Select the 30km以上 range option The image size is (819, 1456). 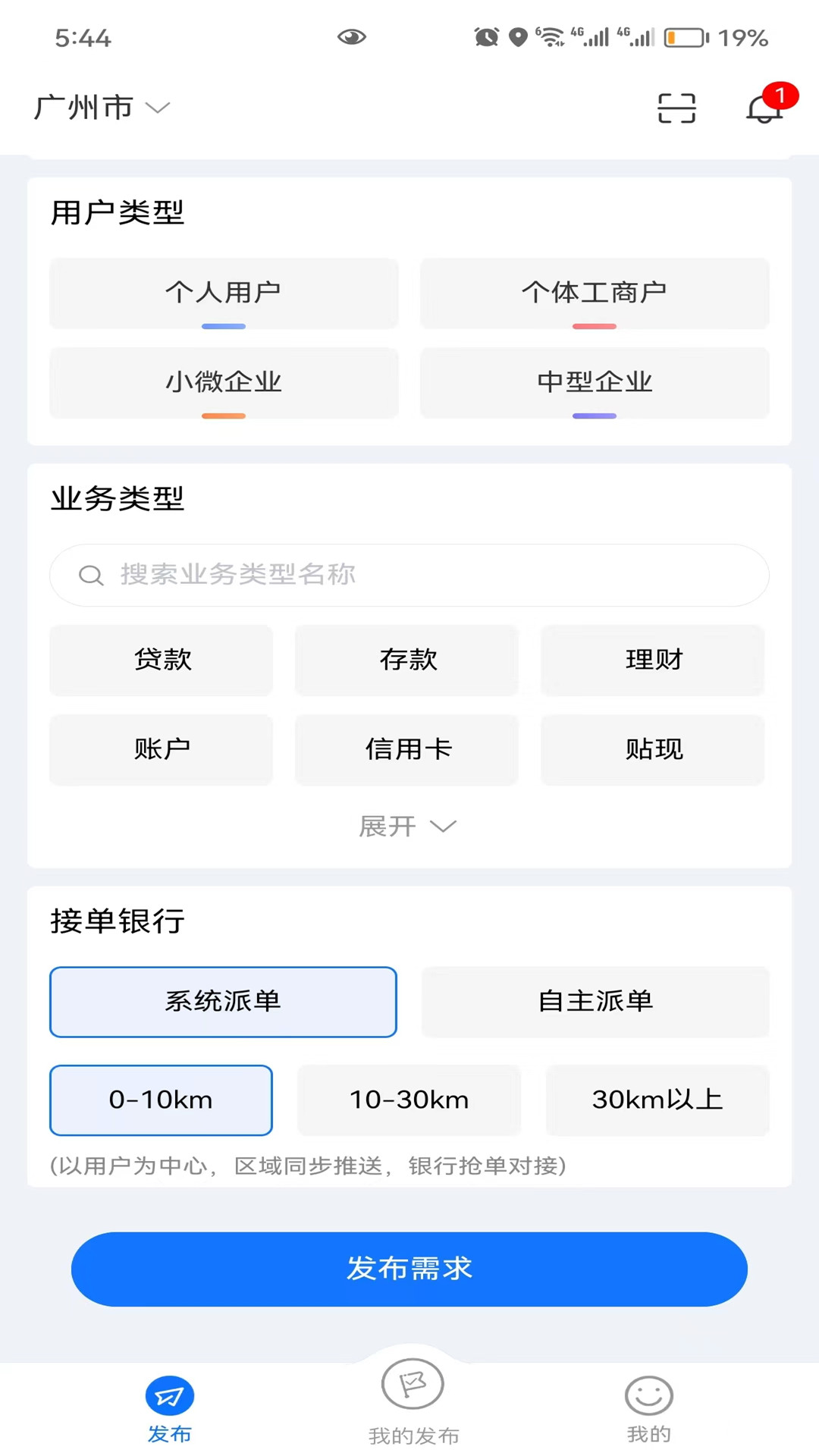[x=657, y=1100]
